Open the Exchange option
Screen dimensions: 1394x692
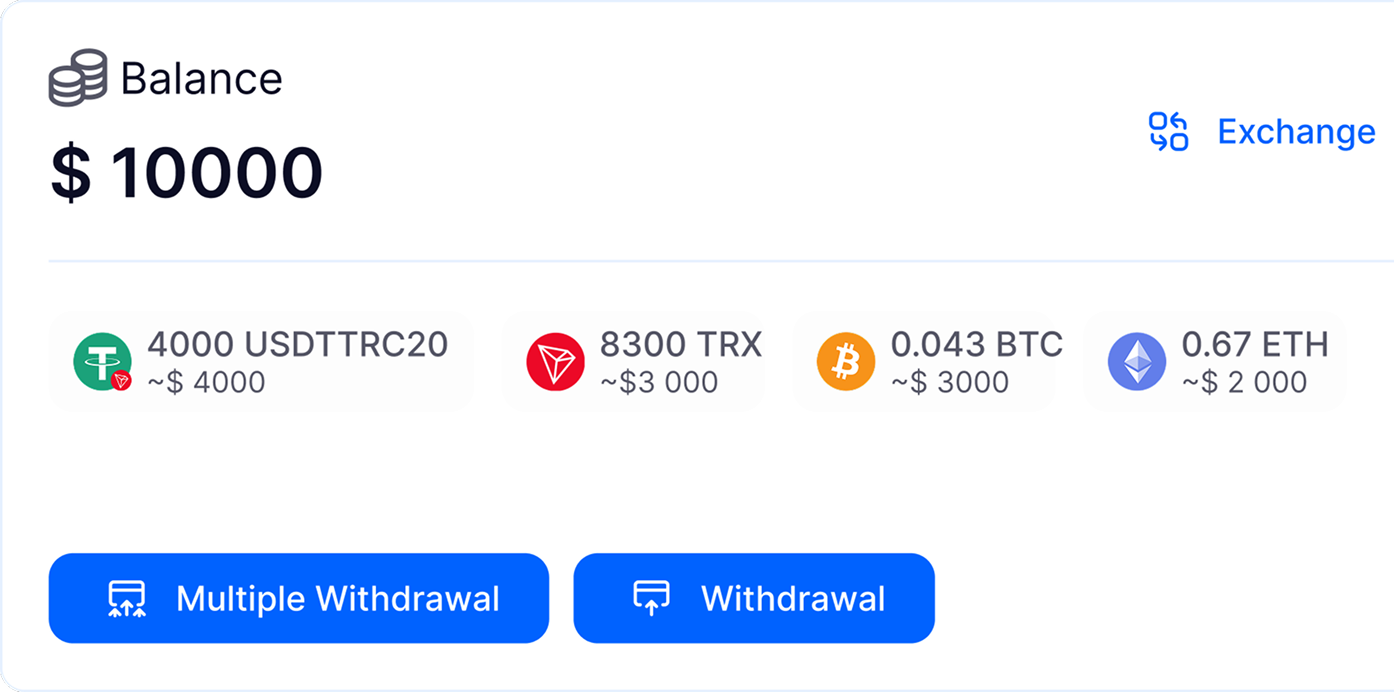1262,132
